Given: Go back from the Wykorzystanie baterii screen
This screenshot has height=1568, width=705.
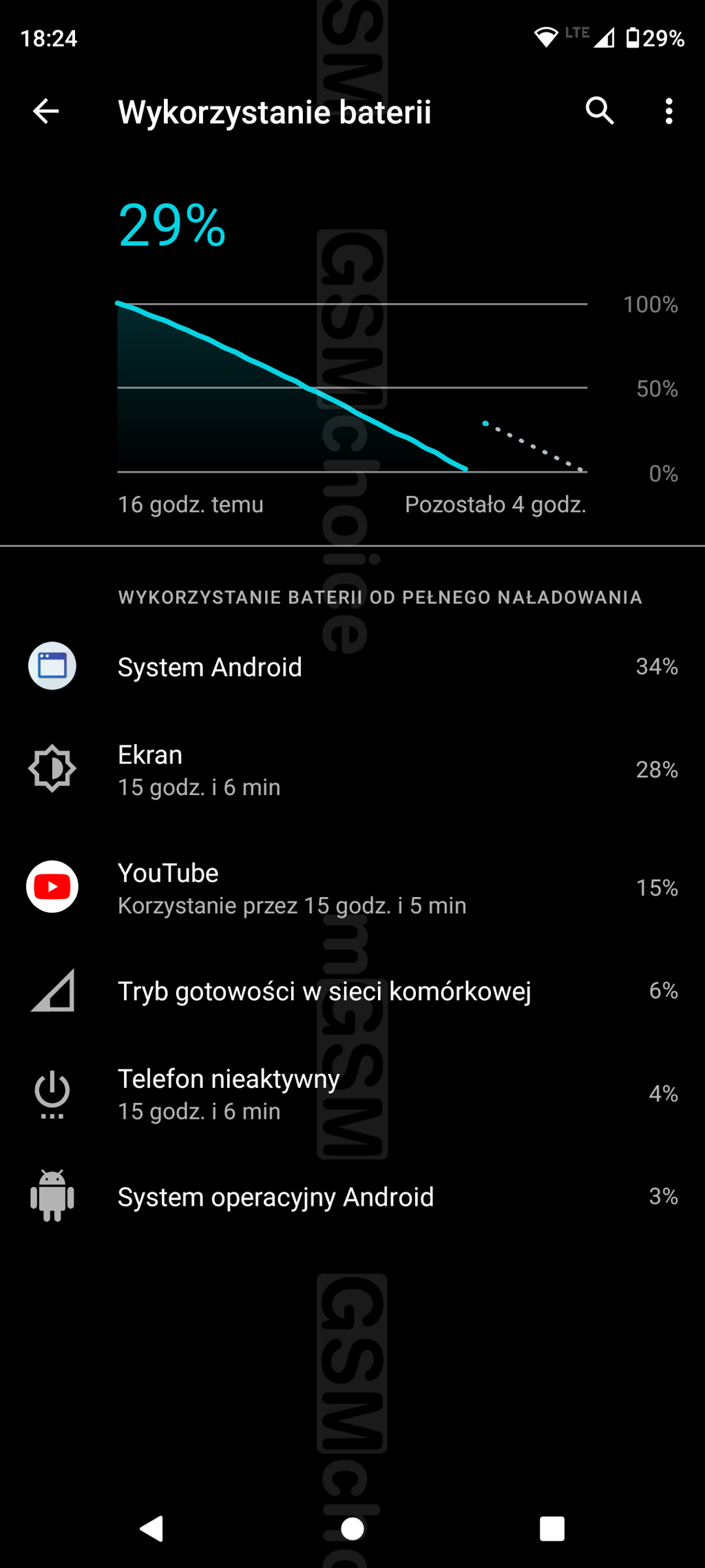Looking at the screenshot, I should tap(46, 111).
